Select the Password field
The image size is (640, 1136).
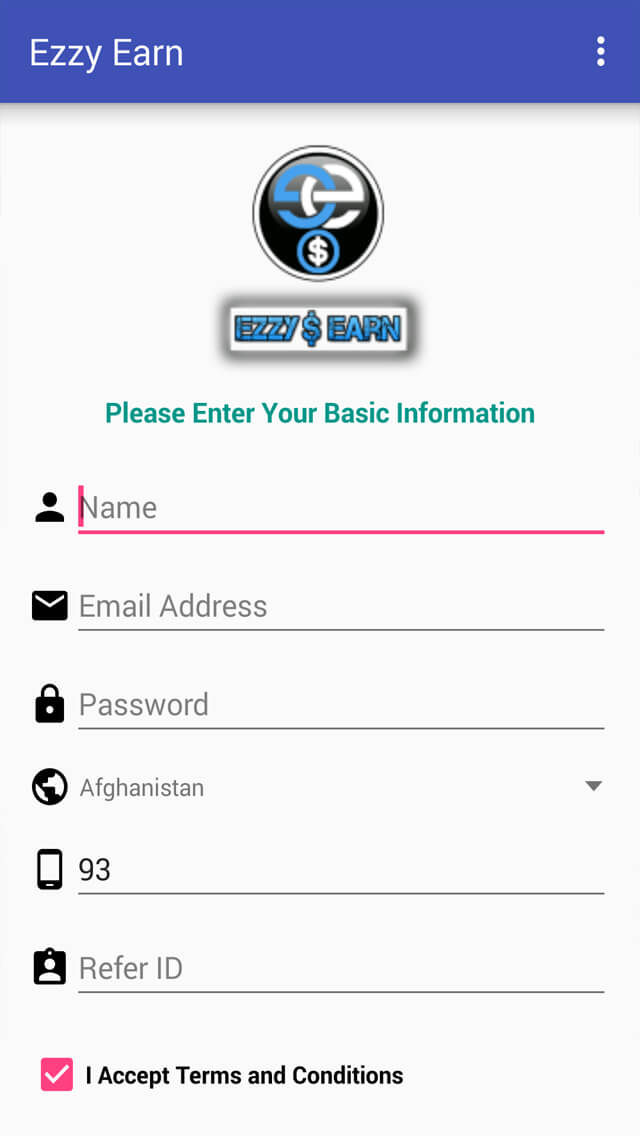coord(340,705)
